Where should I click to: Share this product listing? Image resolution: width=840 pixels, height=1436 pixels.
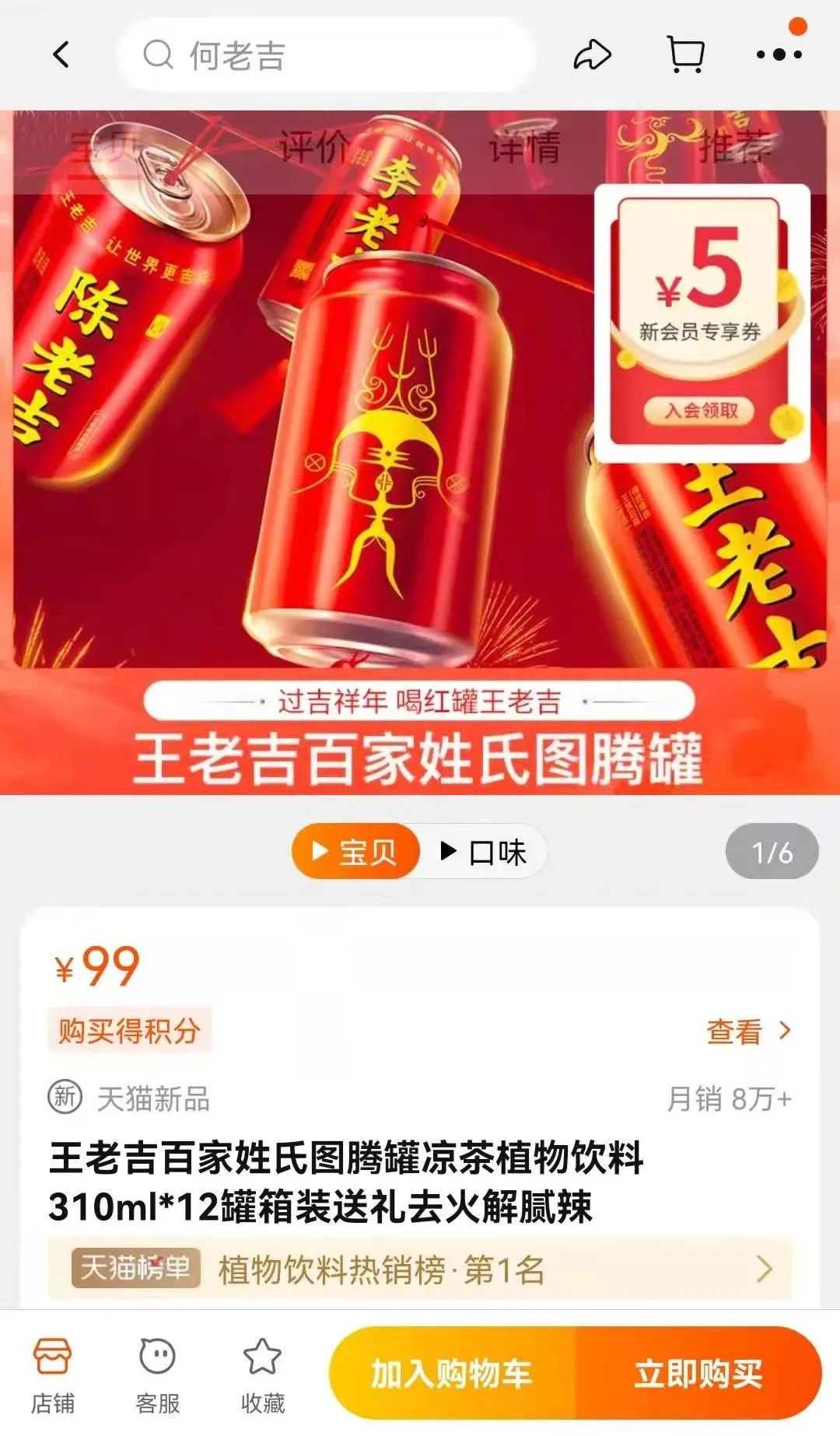tap(593, 55)
